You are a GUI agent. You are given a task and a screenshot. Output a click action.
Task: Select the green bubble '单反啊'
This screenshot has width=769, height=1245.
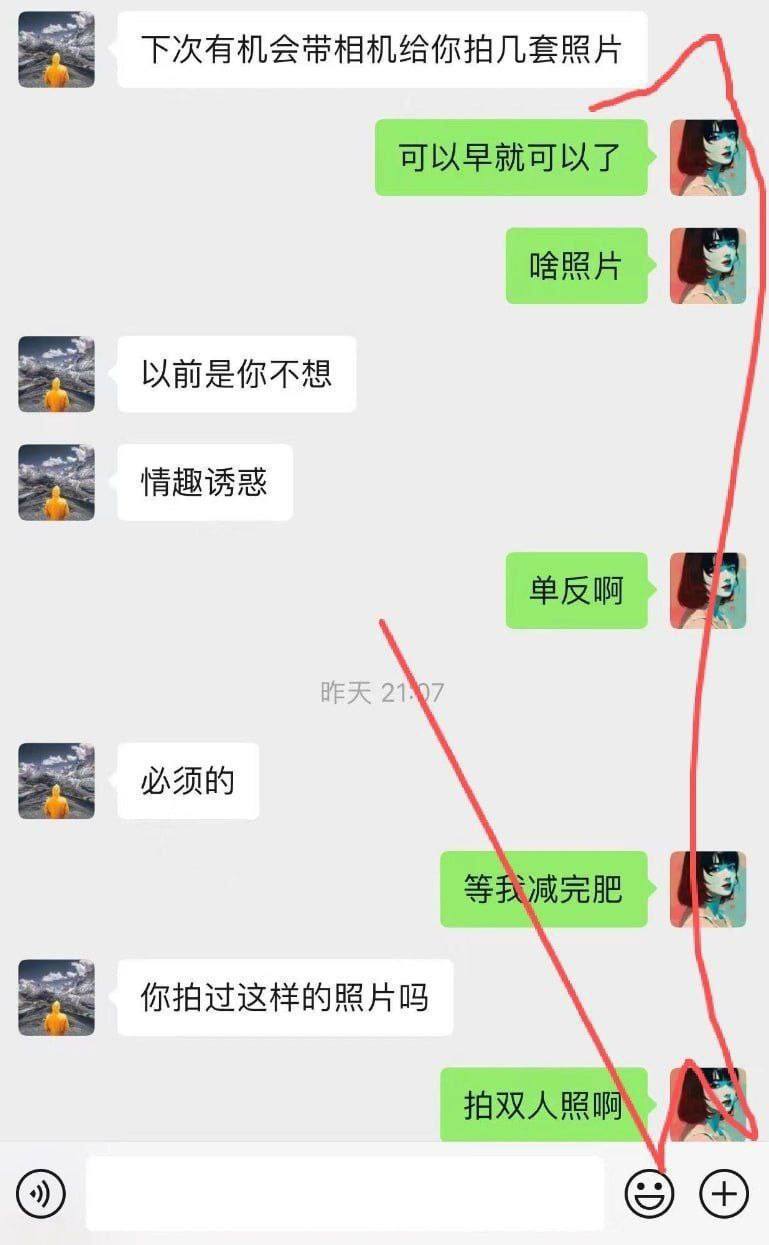click(576, 591)
